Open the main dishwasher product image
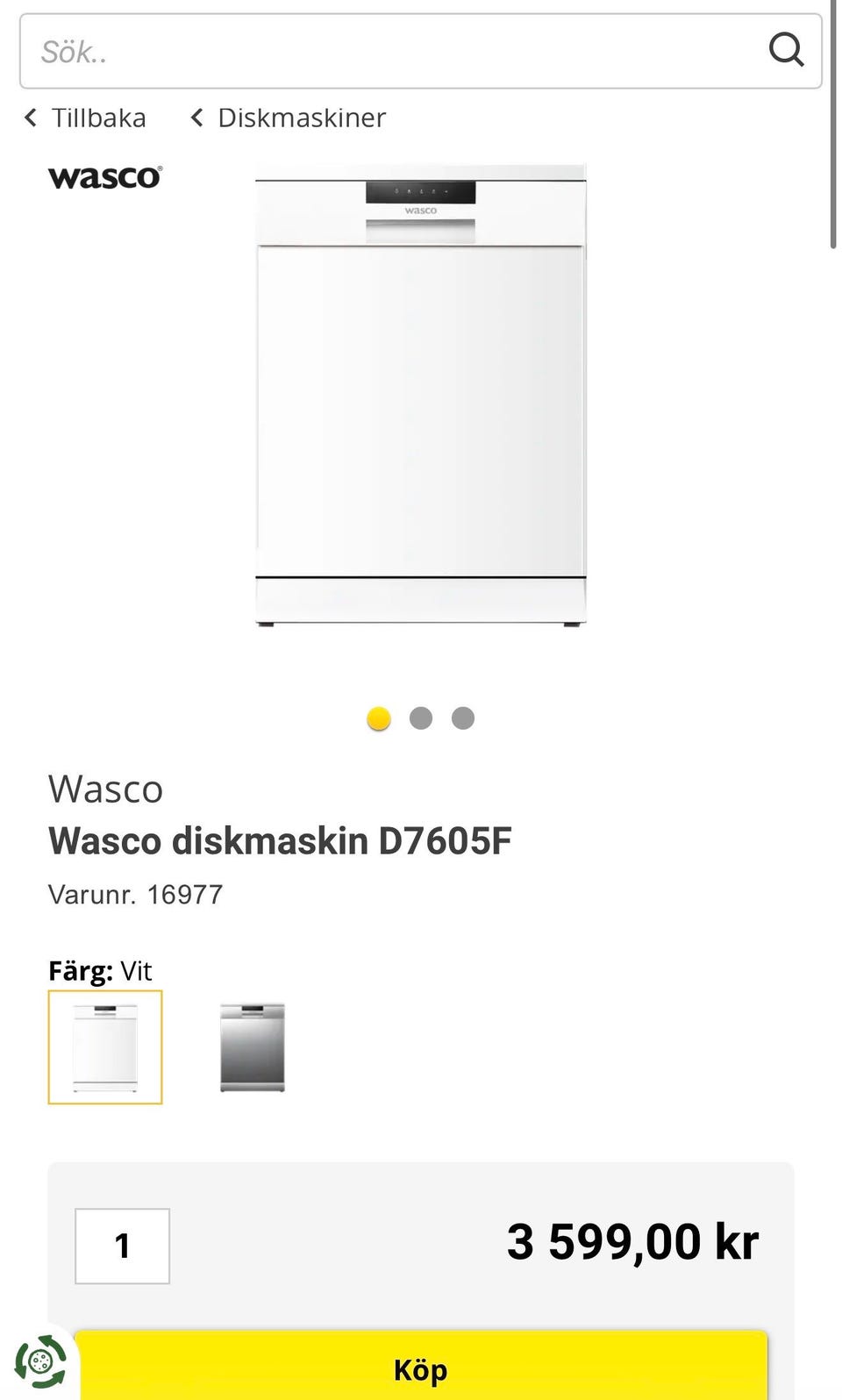Viewport: 842px width, 1400px height. [x=420, y=394]
